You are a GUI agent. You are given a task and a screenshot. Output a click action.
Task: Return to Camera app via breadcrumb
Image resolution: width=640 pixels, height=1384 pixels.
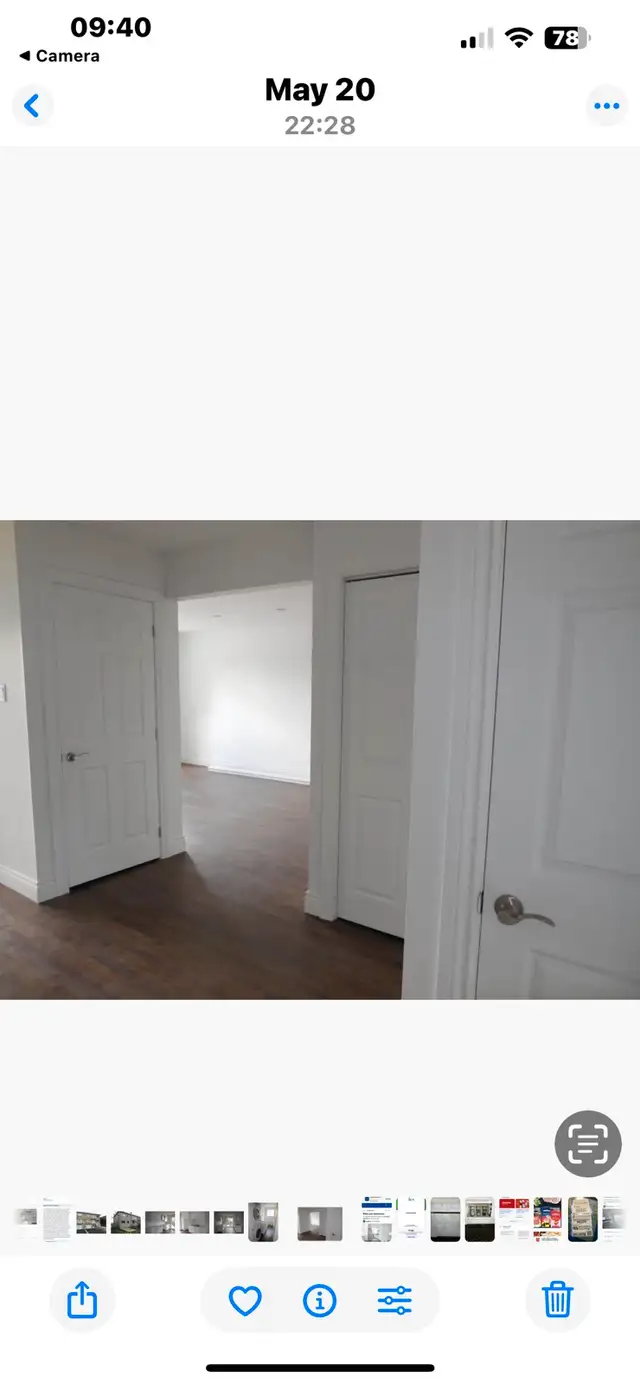tap(59, 56)
